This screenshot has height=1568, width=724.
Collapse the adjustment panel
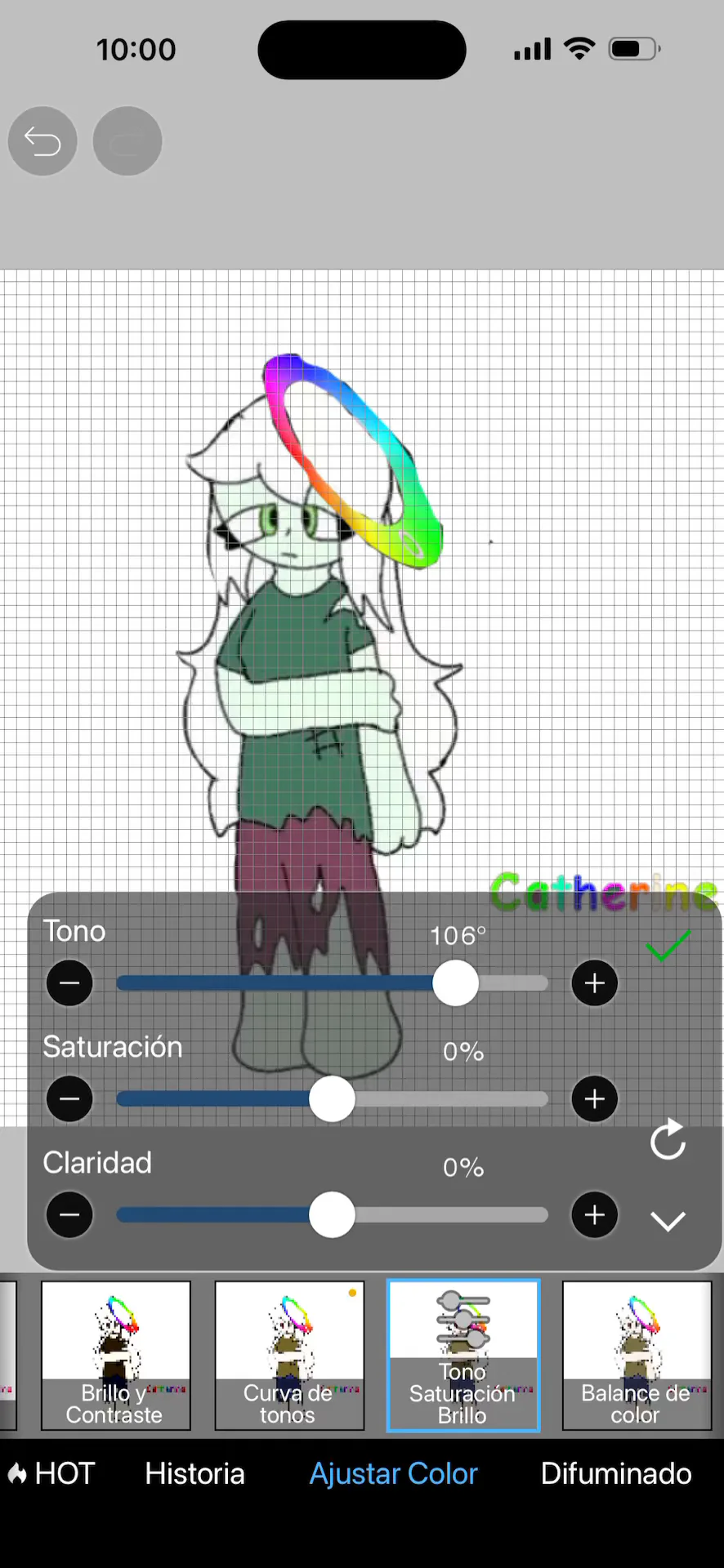tap(668, 1220)
